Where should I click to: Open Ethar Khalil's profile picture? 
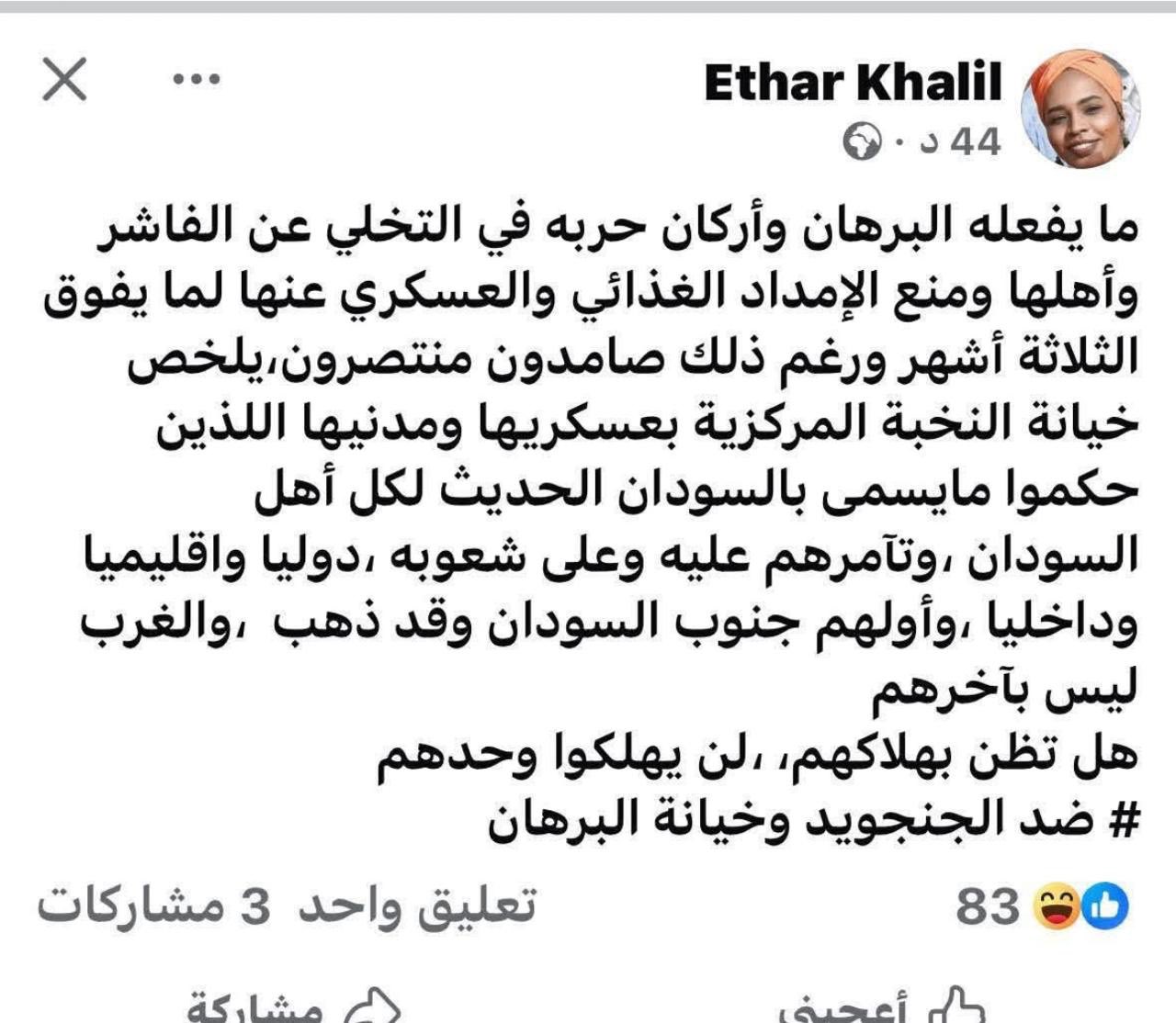tap(1081, 108)
